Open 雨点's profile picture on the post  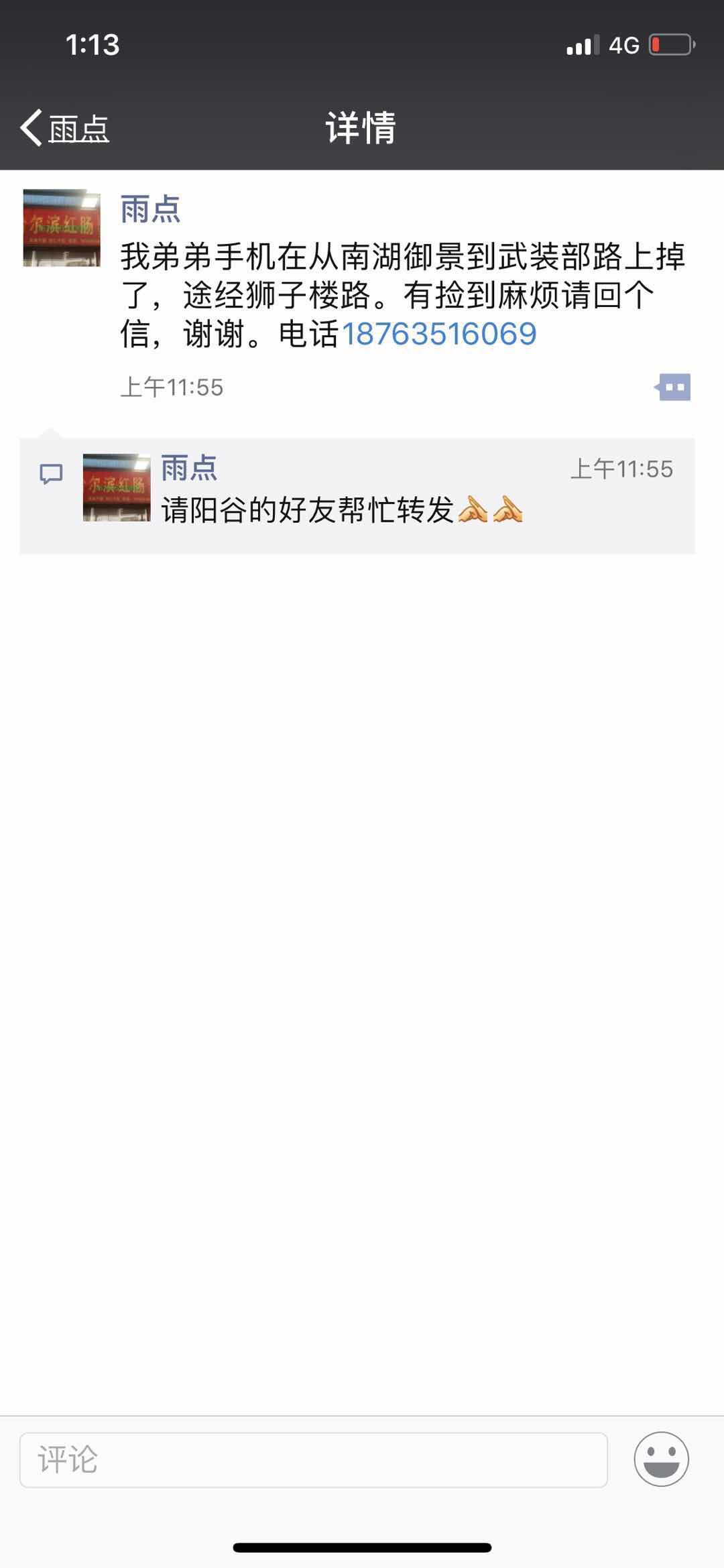[x=62, y=228]
